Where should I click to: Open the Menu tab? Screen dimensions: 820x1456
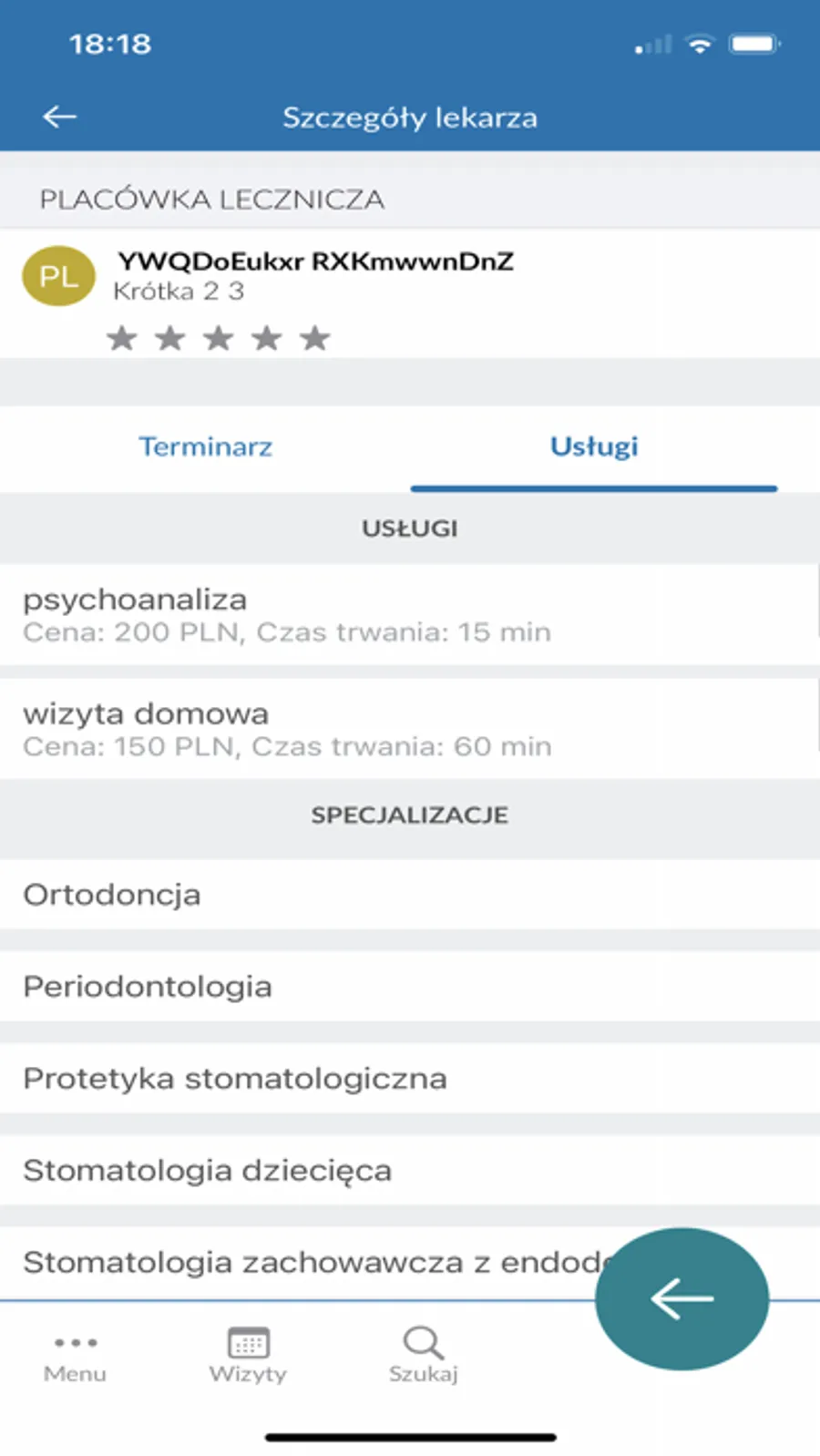coord(75,1356)
